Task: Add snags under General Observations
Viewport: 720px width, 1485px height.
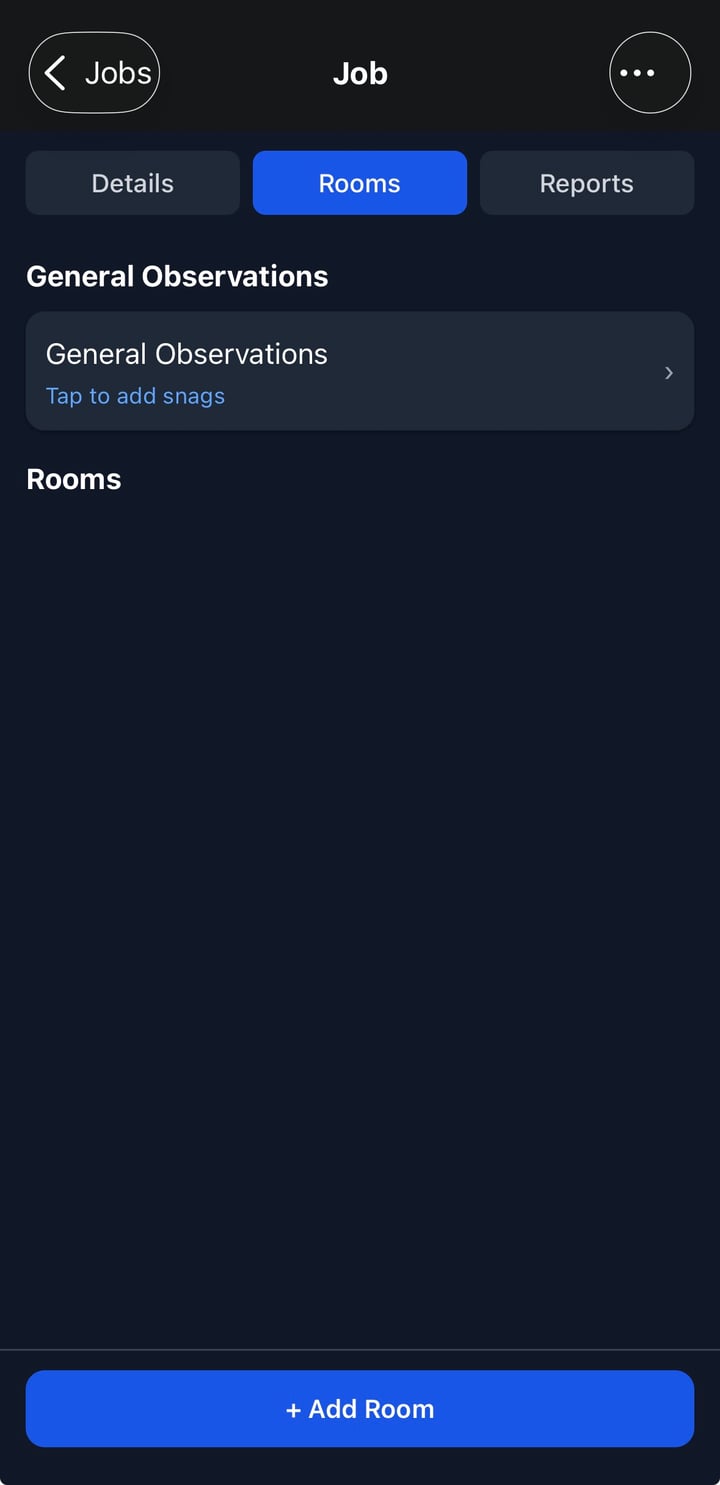Action: [135, 396]
